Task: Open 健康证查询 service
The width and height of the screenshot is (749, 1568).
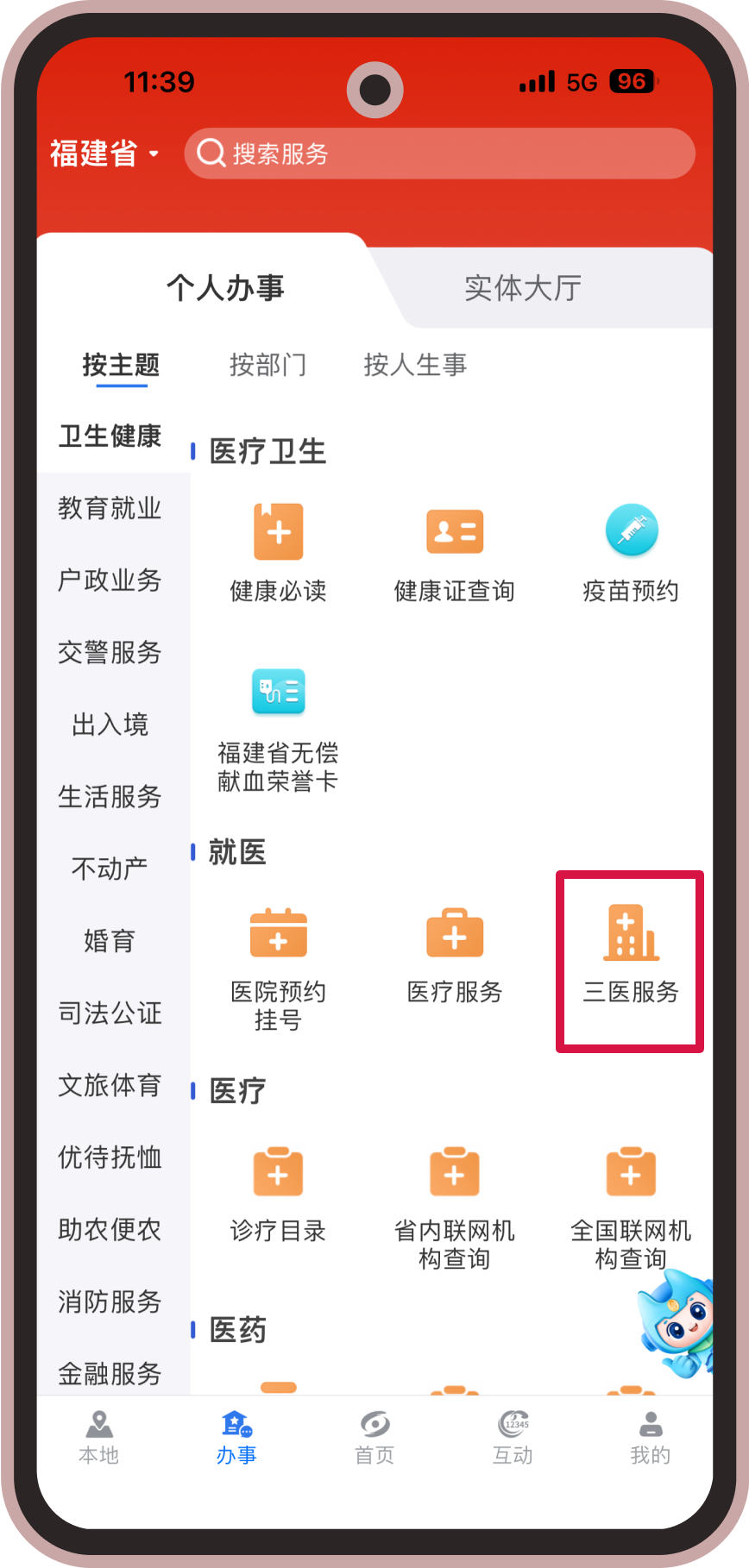Action: [454, 552]
